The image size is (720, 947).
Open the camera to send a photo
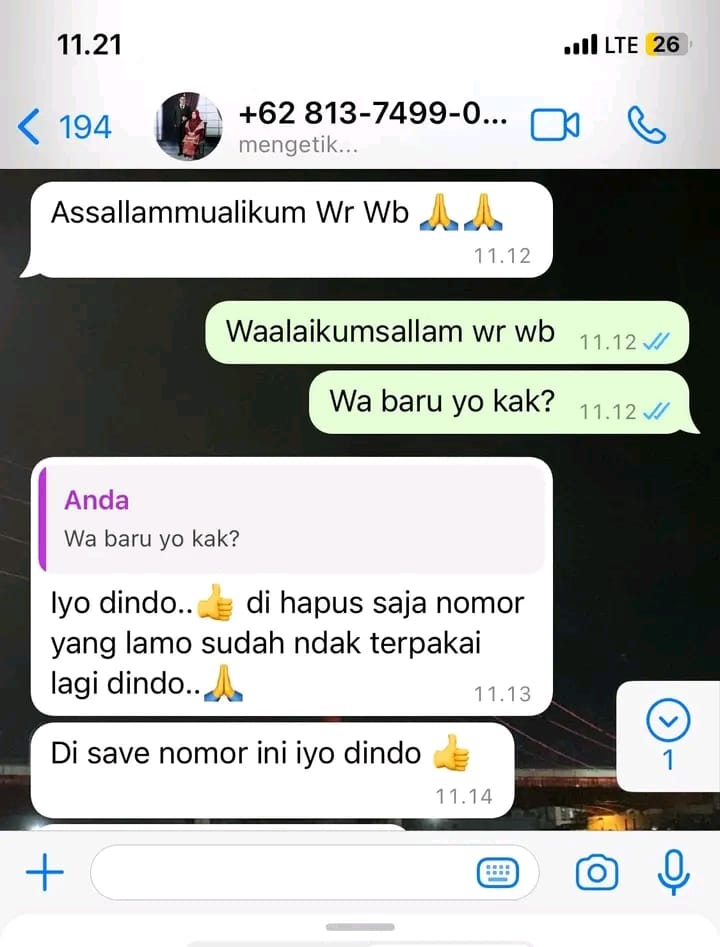pyautogui.click(x=596, y=874)
